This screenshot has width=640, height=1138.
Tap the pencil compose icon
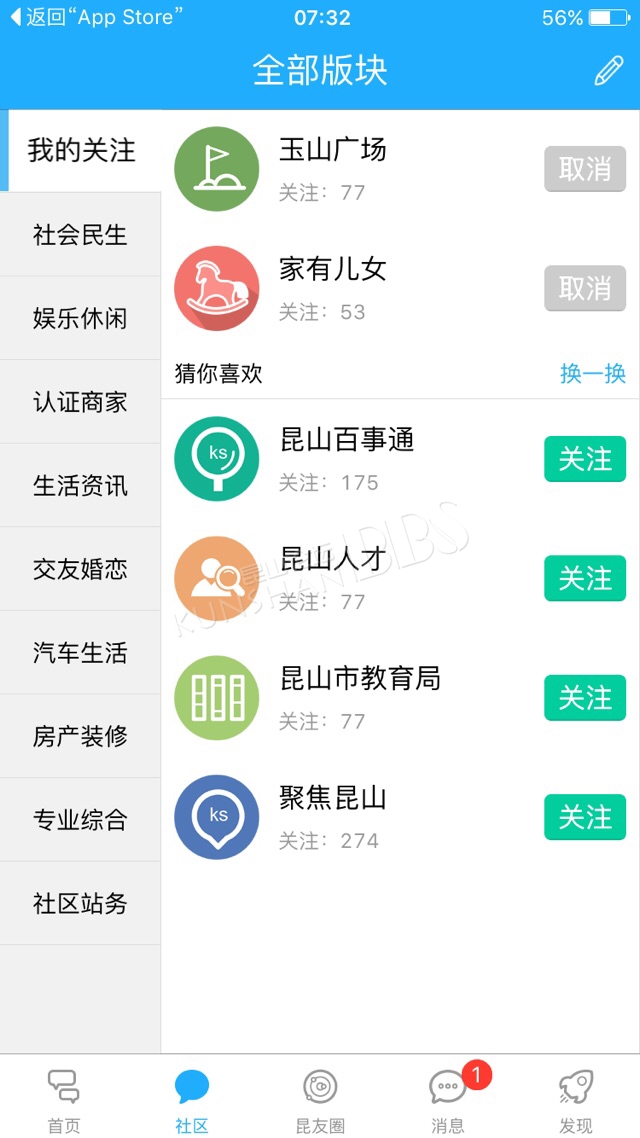[x=609, y=70]
